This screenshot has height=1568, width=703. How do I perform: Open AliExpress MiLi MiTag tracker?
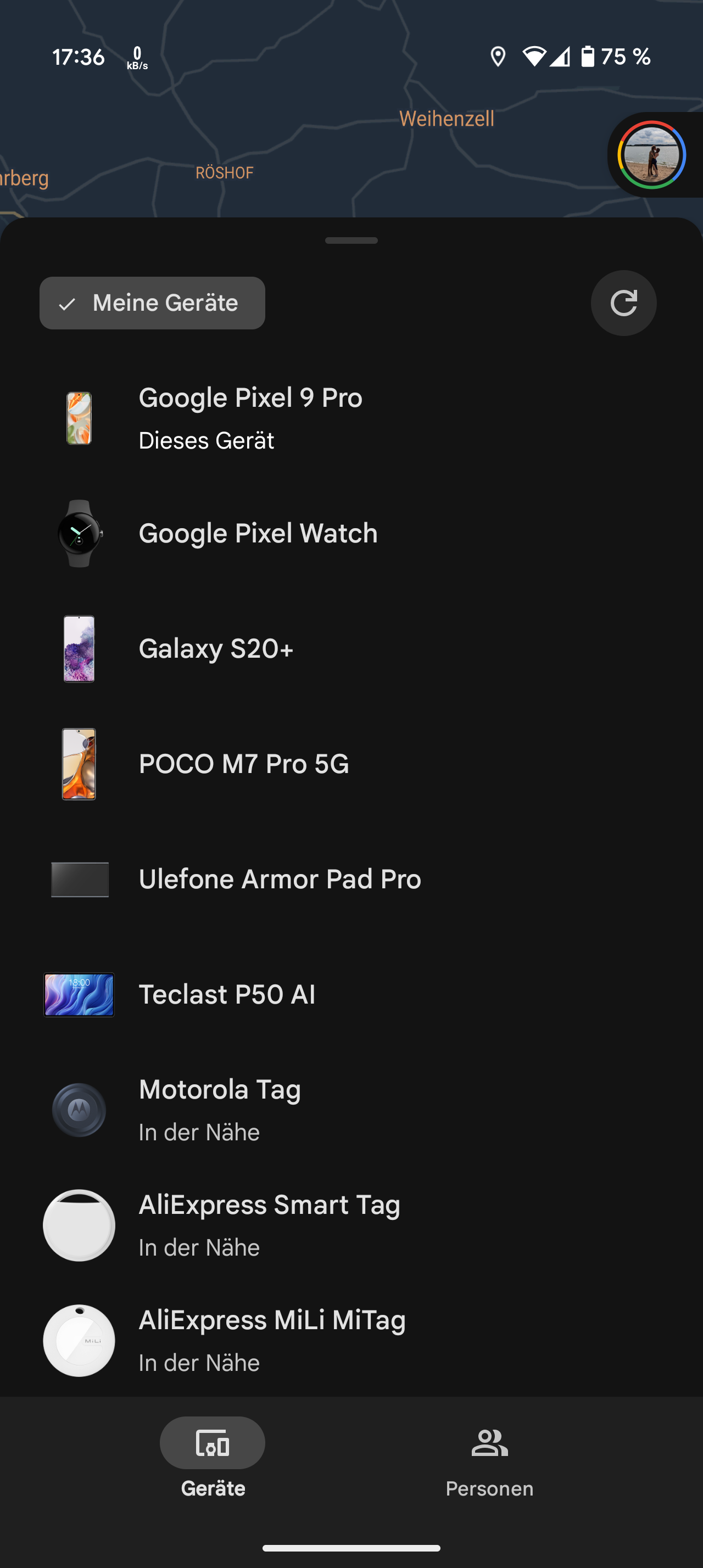[x=352, y=1340]
